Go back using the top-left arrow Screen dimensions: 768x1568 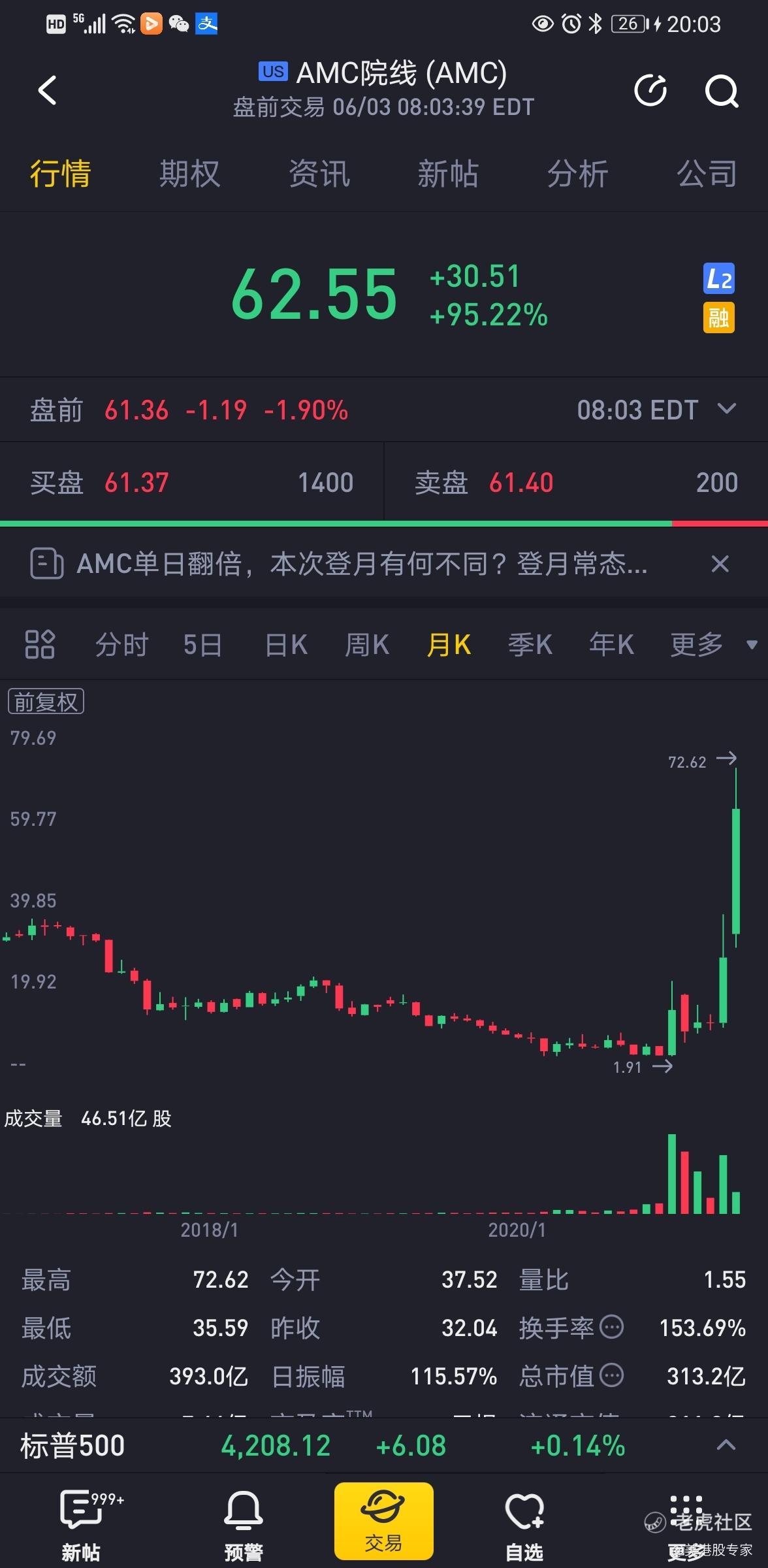48,90
